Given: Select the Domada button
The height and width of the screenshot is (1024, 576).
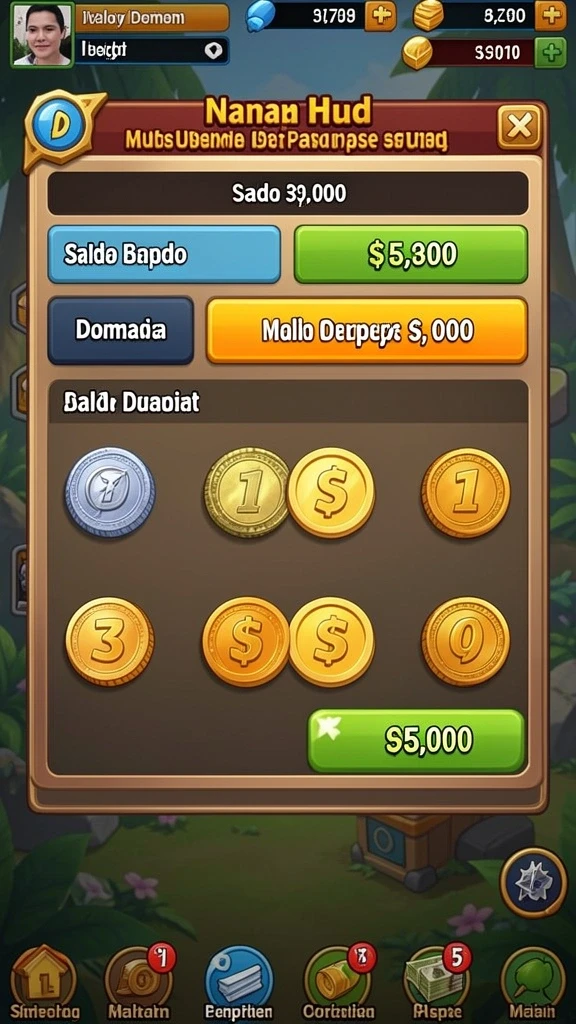Looking at the screenshot, I should pos(121,330).
